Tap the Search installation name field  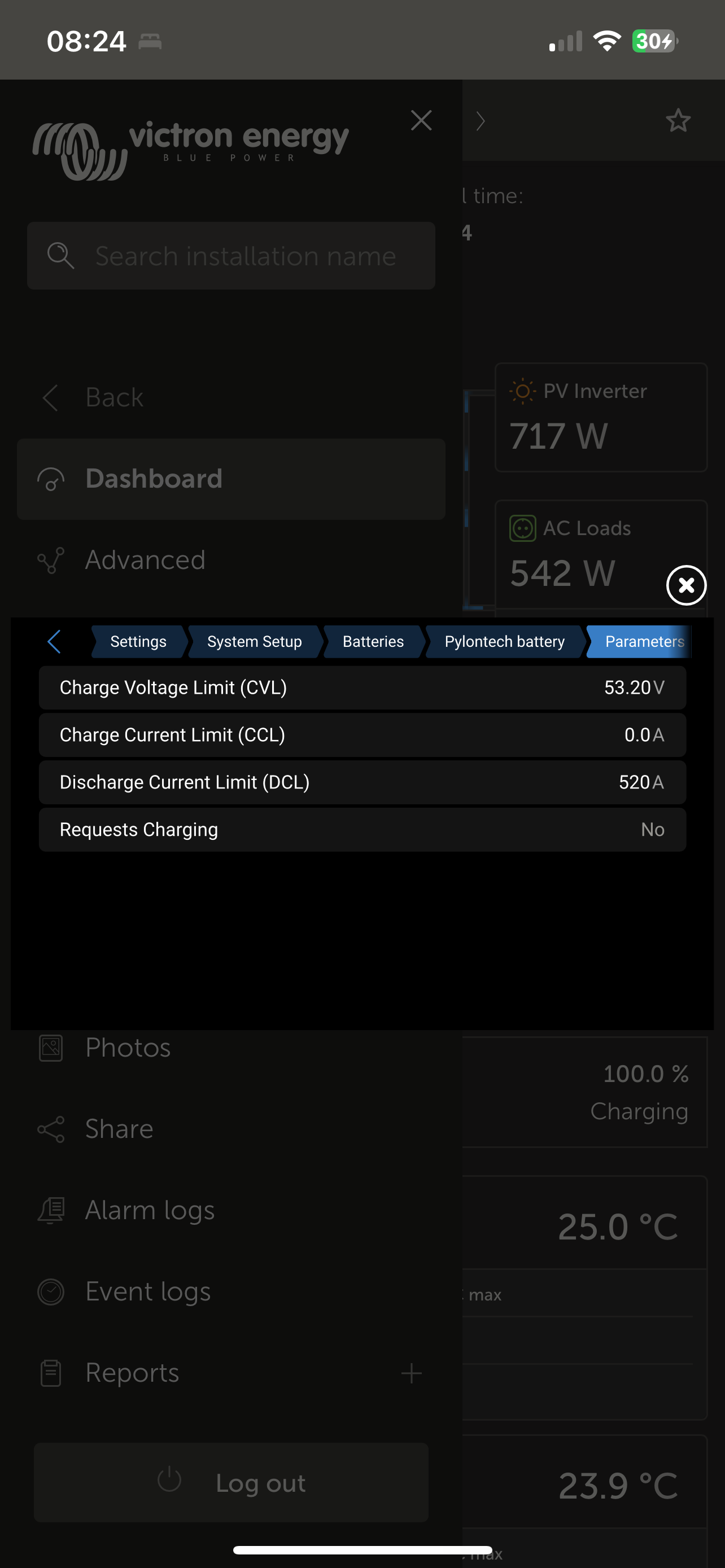[232, 256]
